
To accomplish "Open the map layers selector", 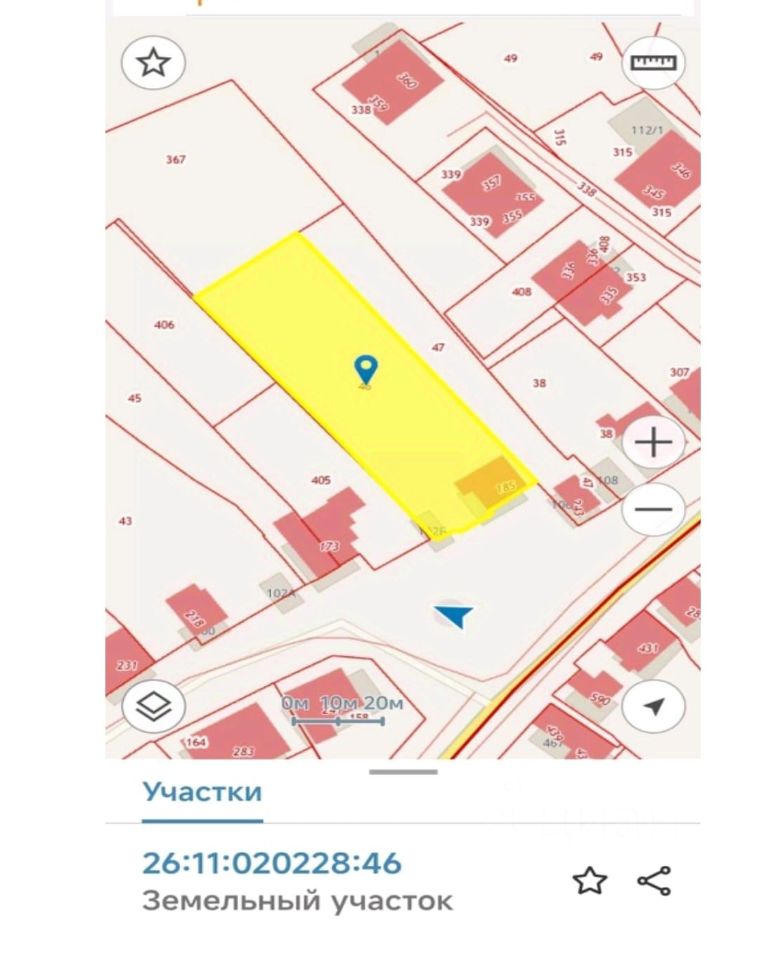I will point(153,707).
